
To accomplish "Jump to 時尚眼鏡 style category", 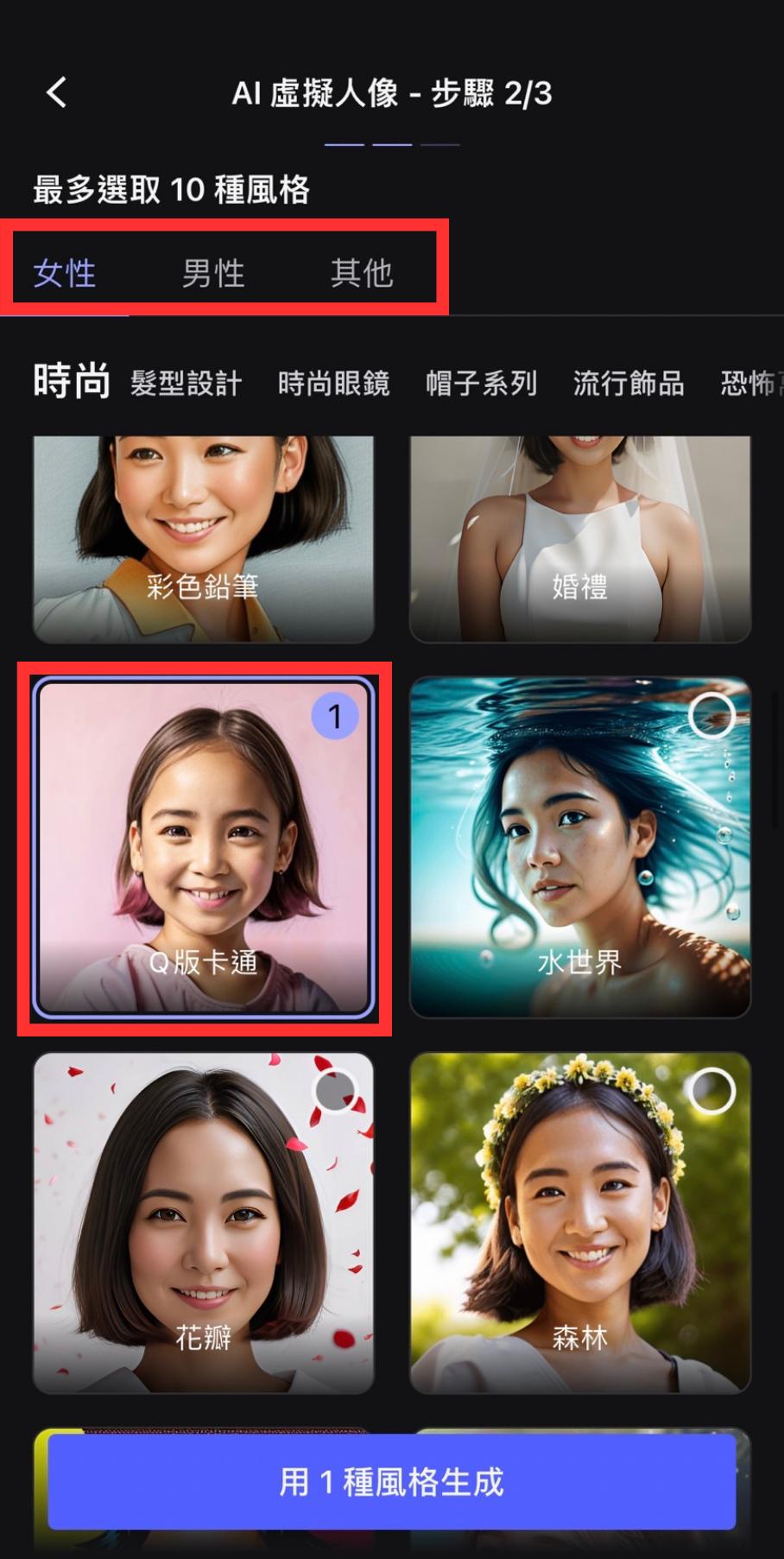I will pyautogui.click(x=333, y=383).
